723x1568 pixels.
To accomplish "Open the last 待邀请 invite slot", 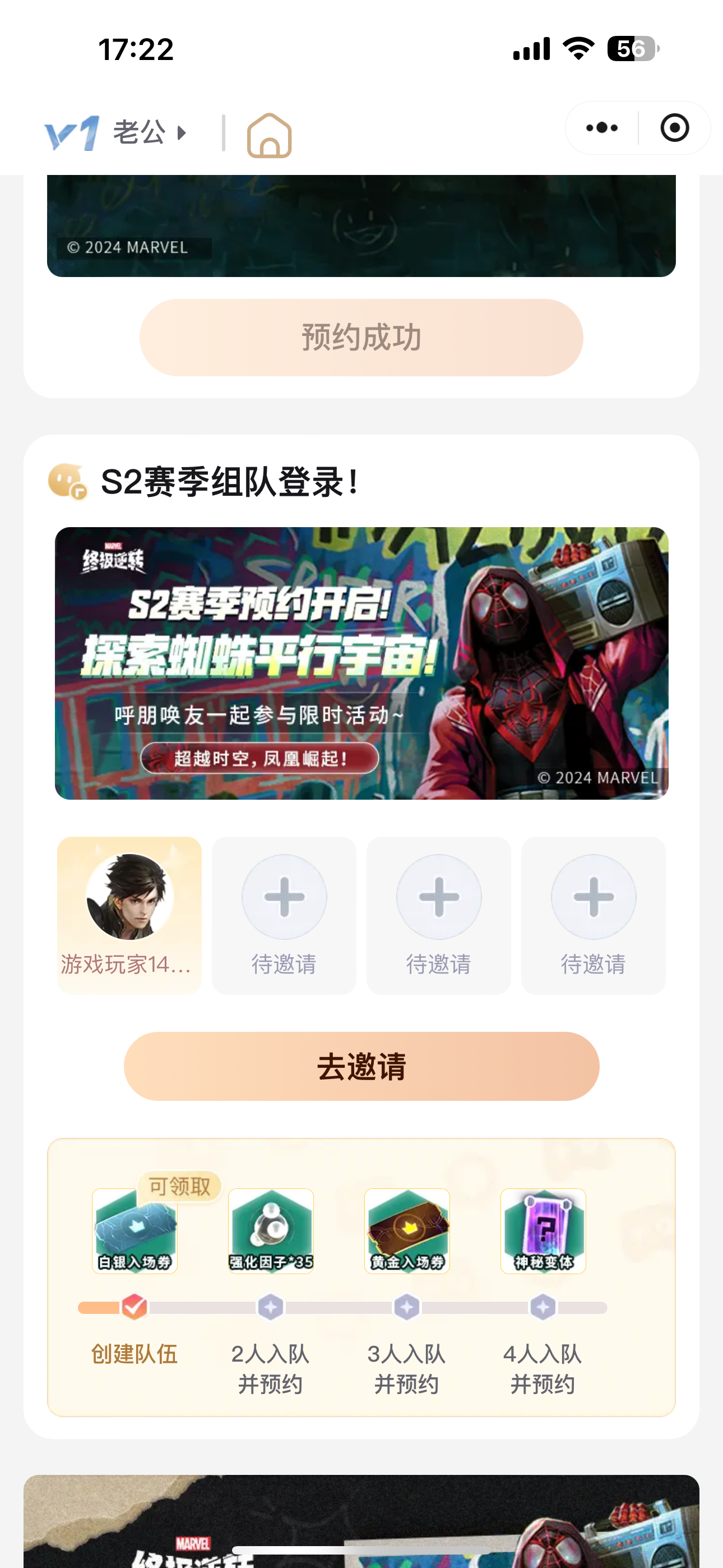I will pos(593,897).
